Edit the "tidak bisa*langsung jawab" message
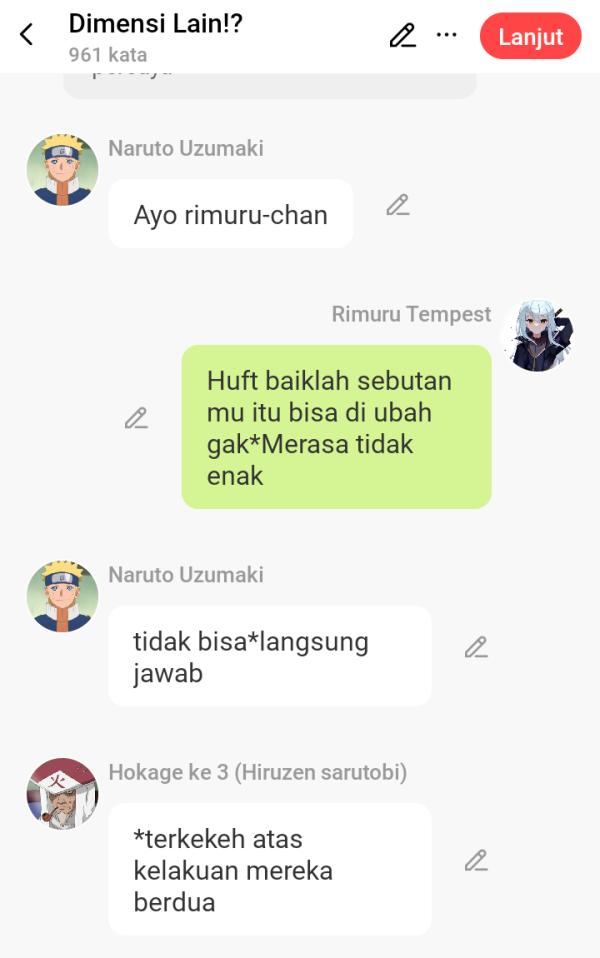The image size is (600, 958). pos(476,647)
